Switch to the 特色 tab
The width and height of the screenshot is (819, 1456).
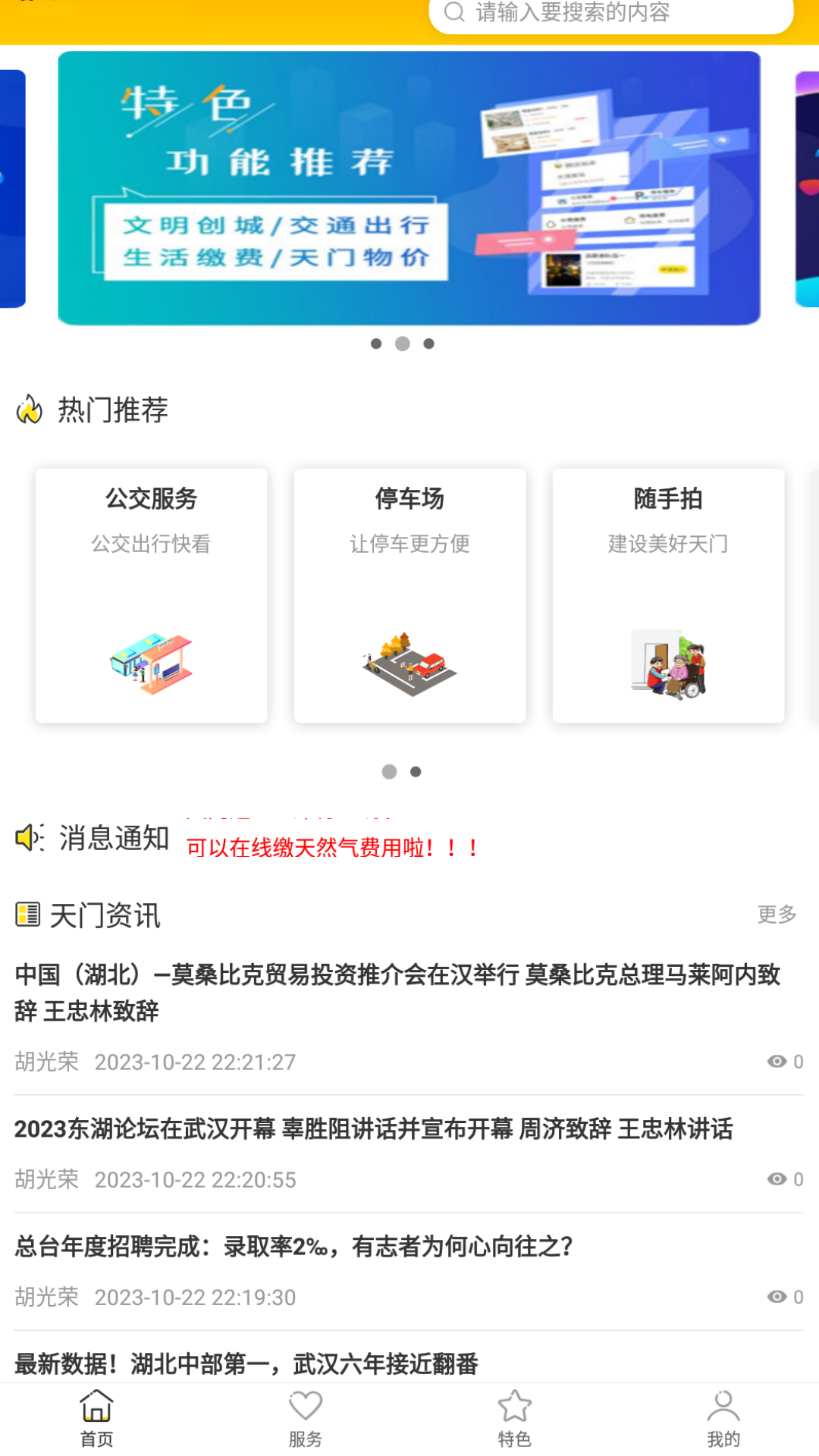(x=514, y=1418)
